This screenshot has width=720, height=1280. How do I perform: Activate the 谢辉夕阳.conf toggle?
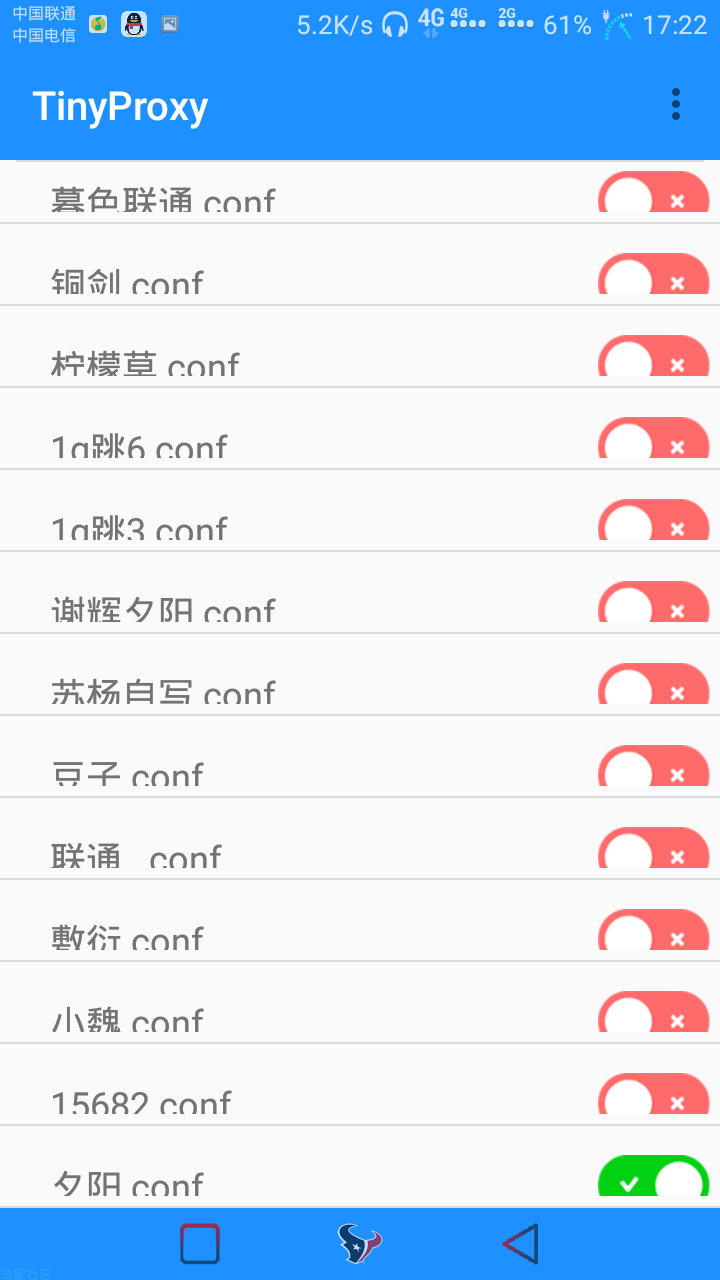654,602
